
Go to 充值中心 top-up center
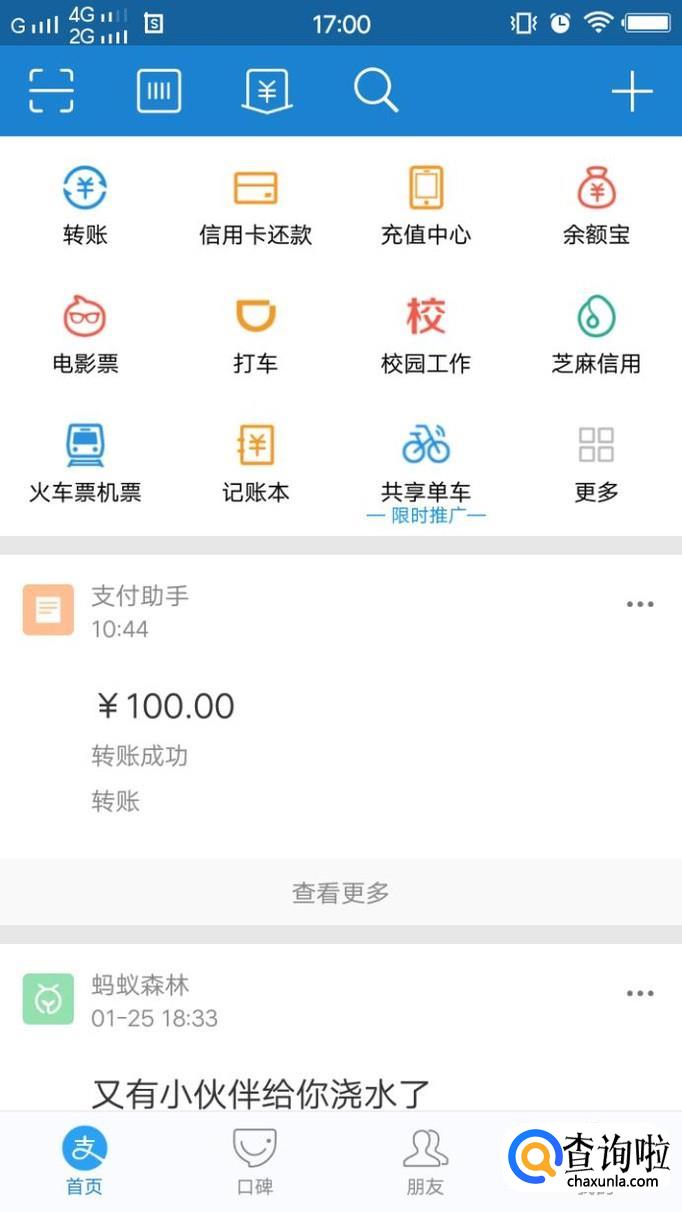[426, 205]
